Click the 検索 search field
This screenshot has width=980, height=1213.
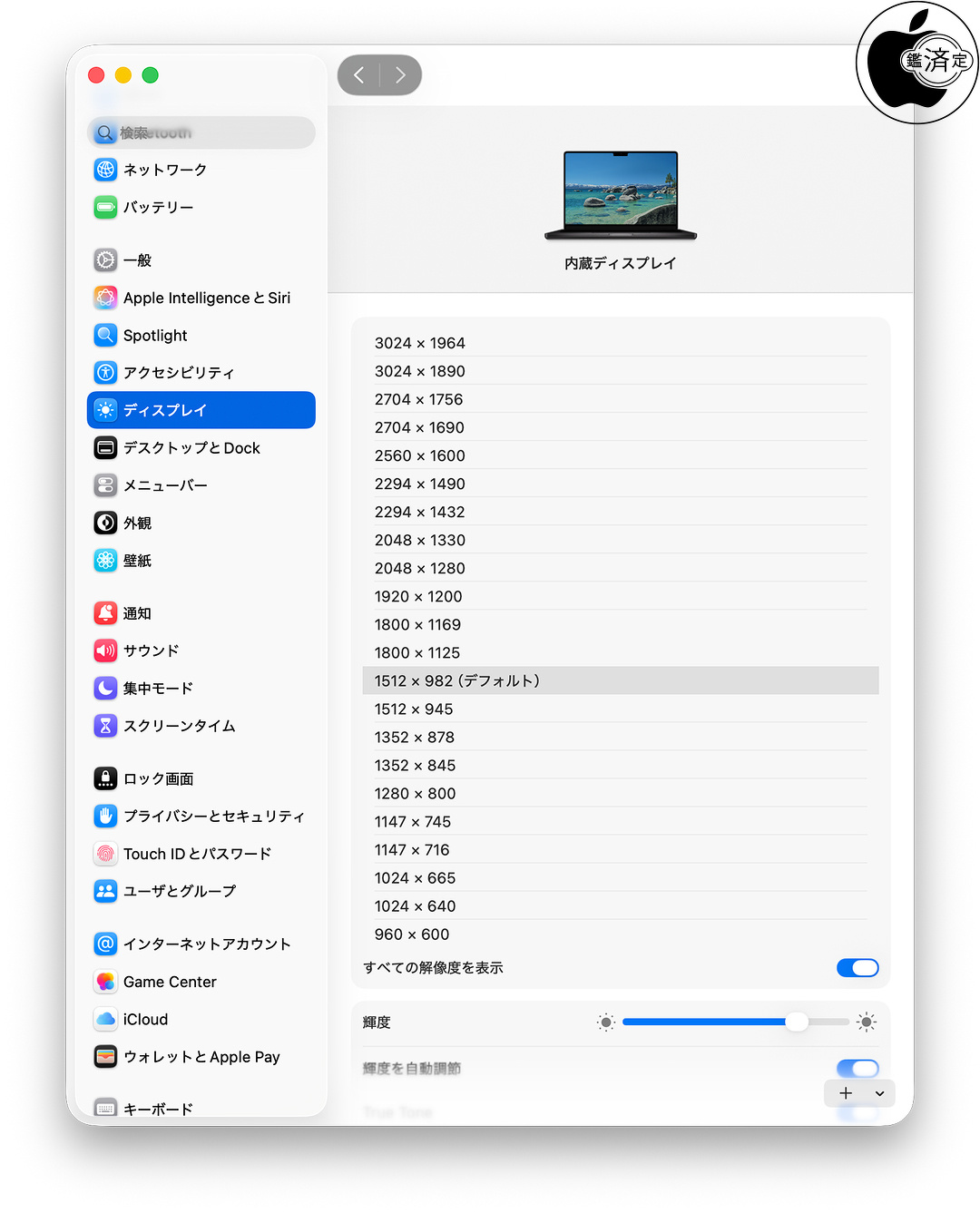(x=201, y=133)
